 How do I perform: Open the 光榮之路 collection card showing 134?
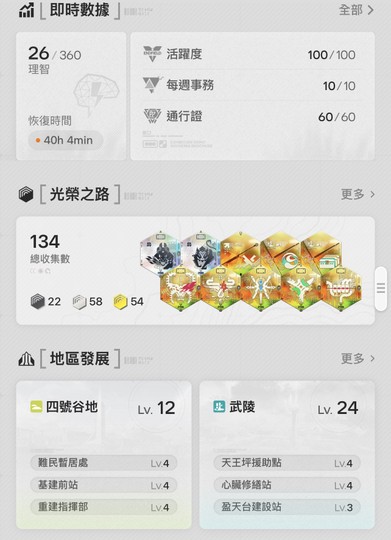[x=195, y=271]
